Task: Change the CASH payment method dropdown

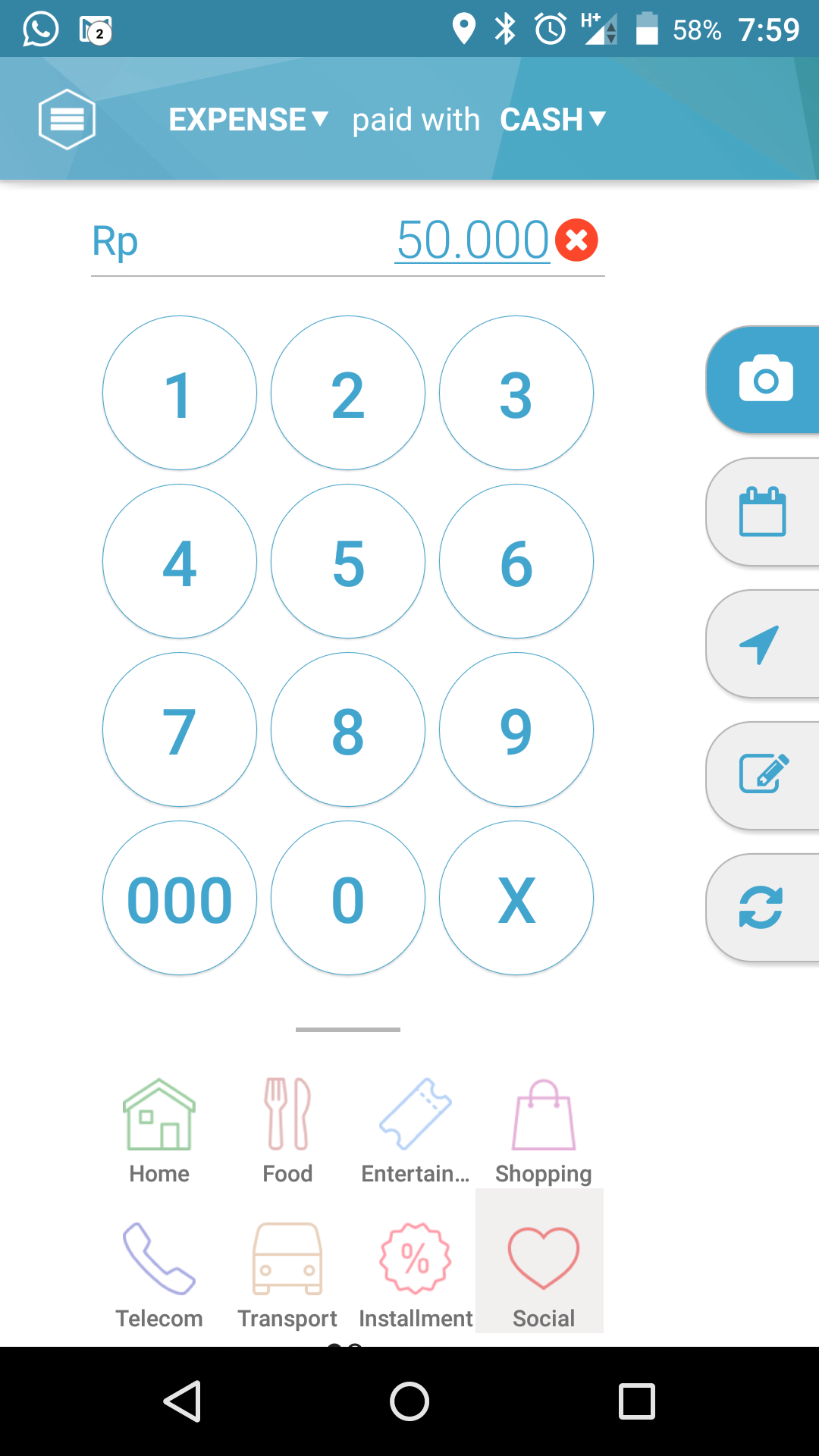Action: click(553, 119)
